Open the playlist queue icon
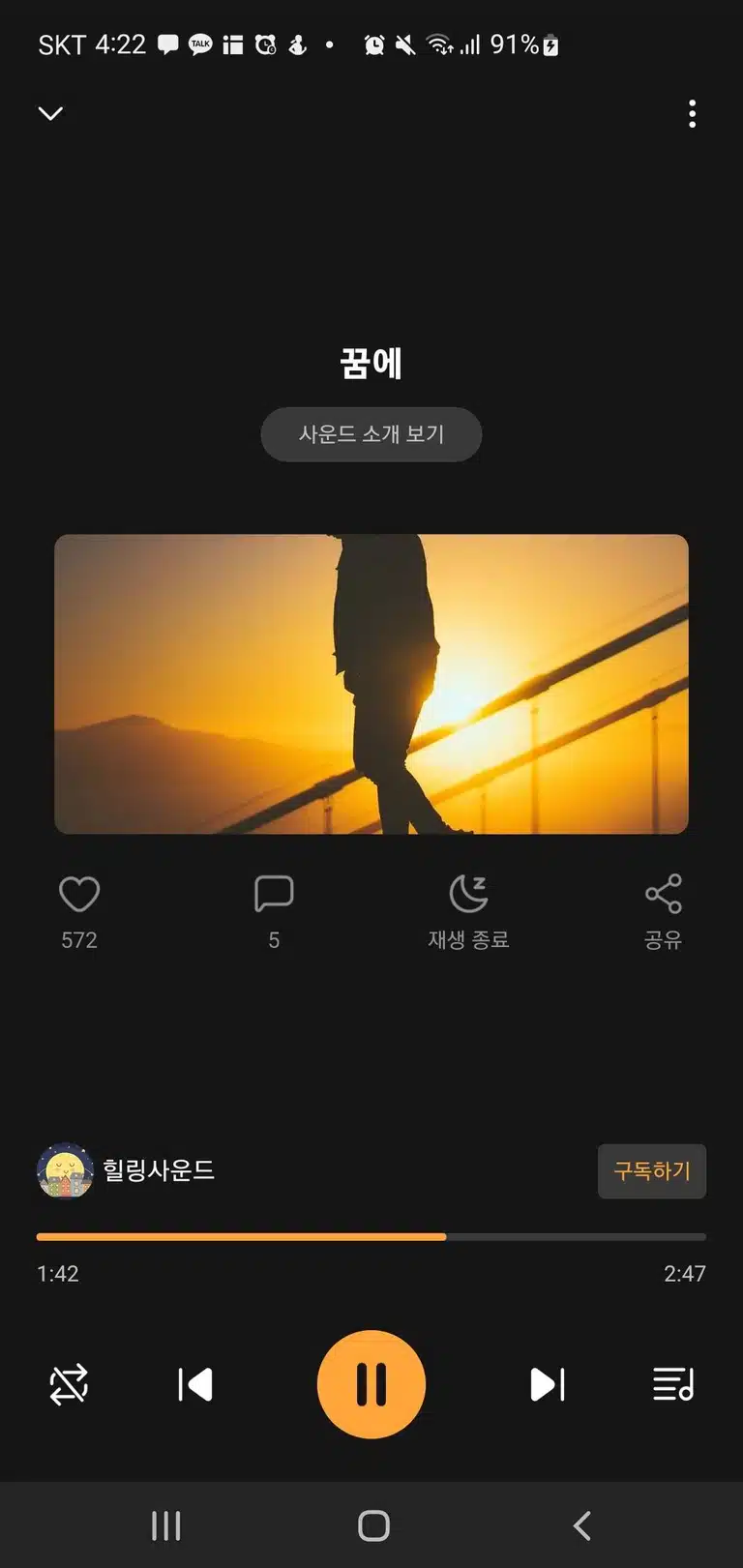Screen dimensions: 743x1568 (673, 1384)
